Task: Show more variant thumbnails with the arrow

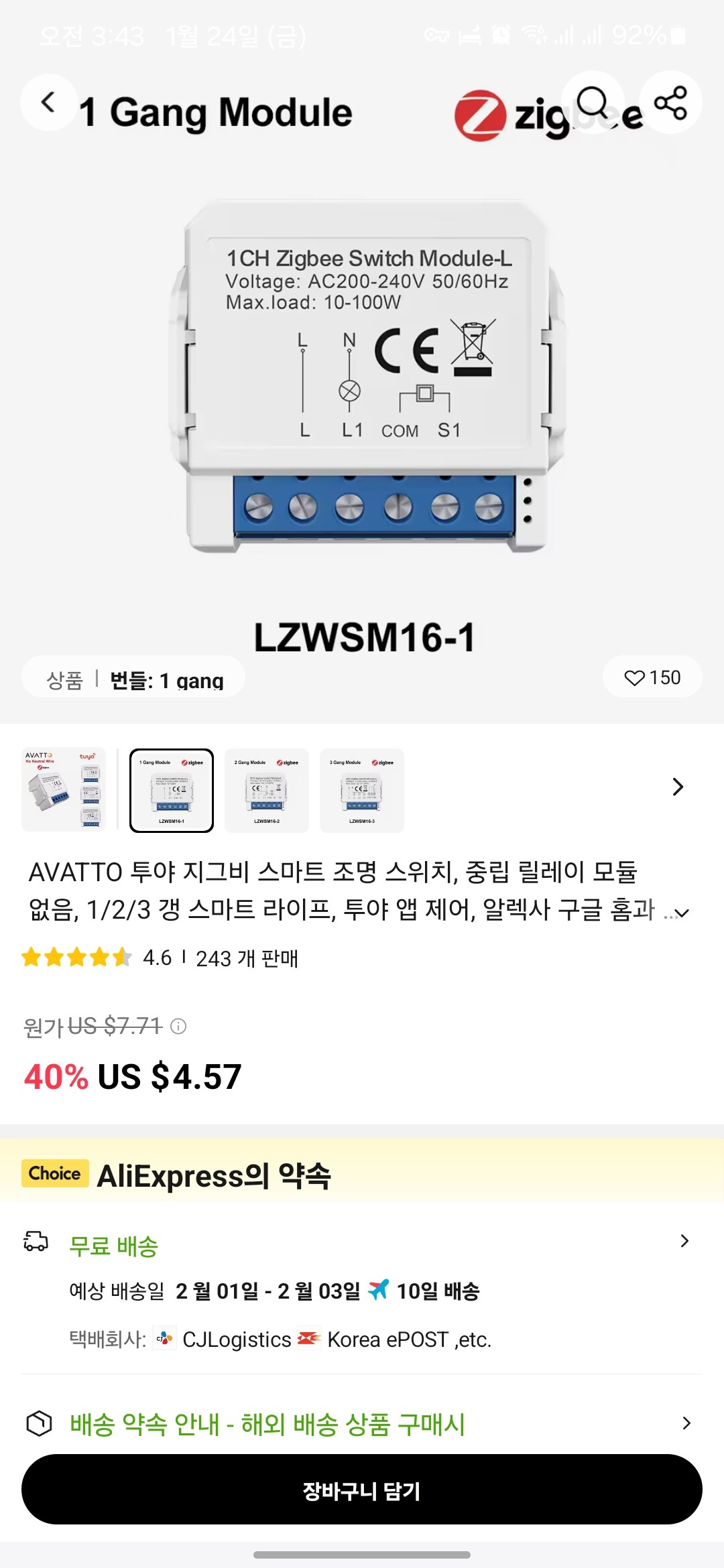Action: [x=678, y=787]
